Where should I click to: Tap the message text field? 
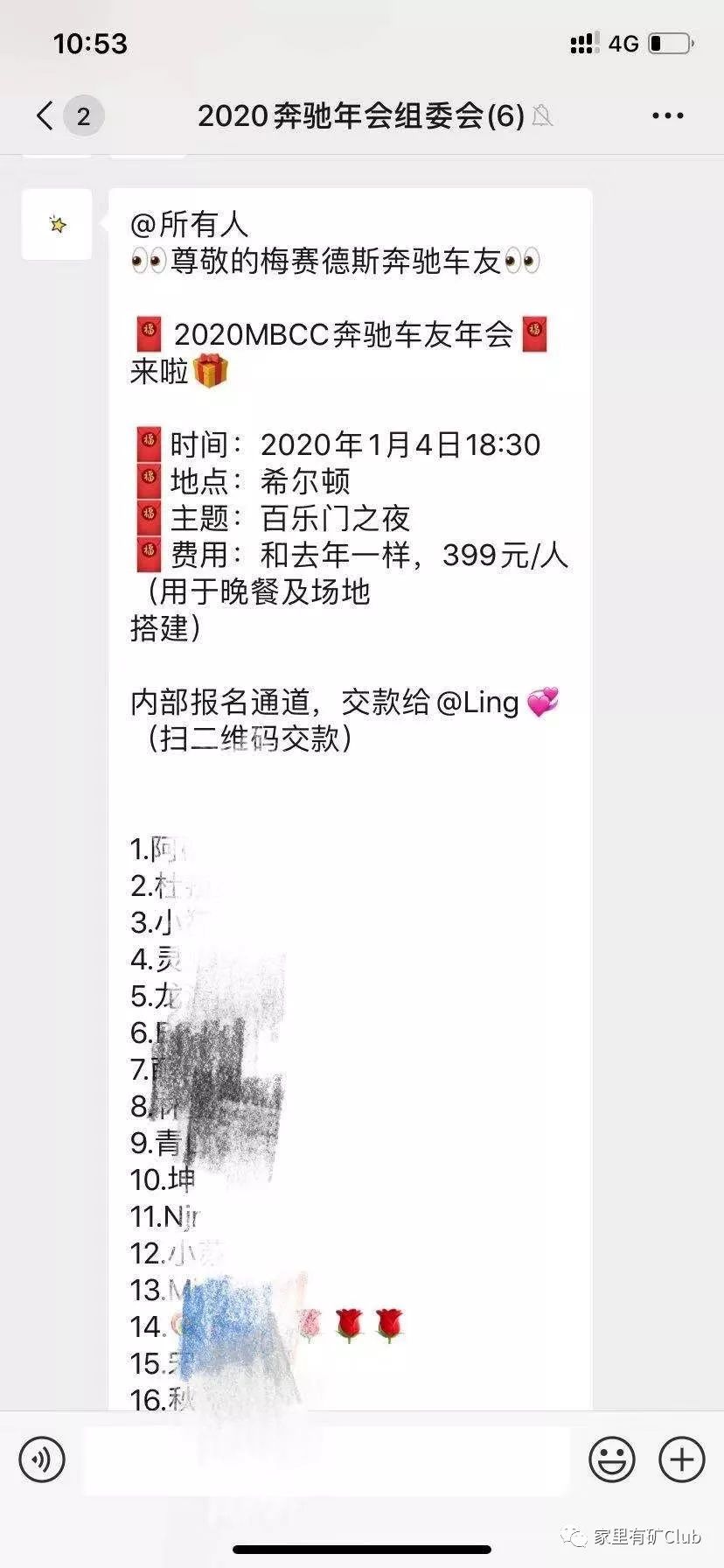[326, 1459]
